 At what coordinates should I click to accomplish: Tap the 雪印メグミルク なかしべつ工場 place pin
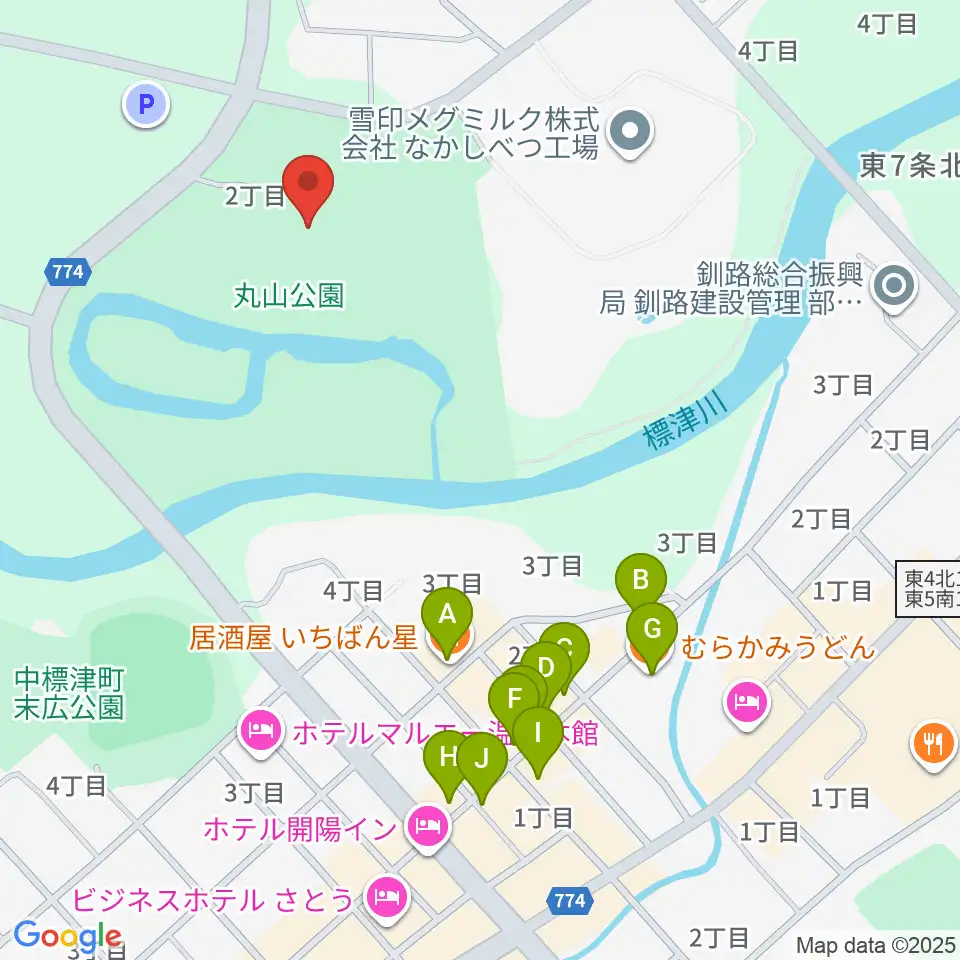pos(631,132)
